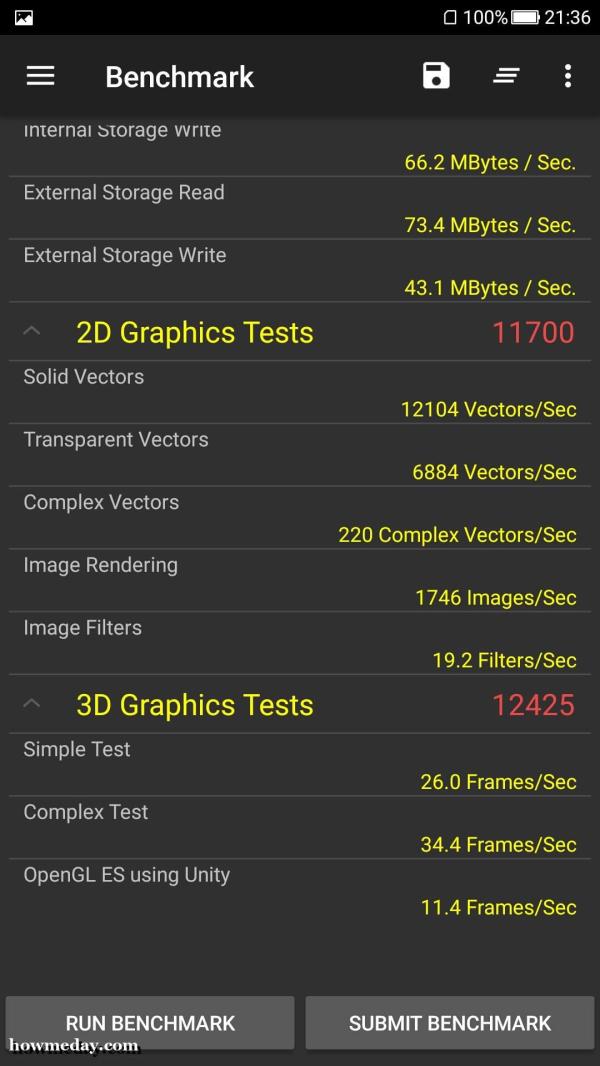Save the benchmark results

coord(436,75)
